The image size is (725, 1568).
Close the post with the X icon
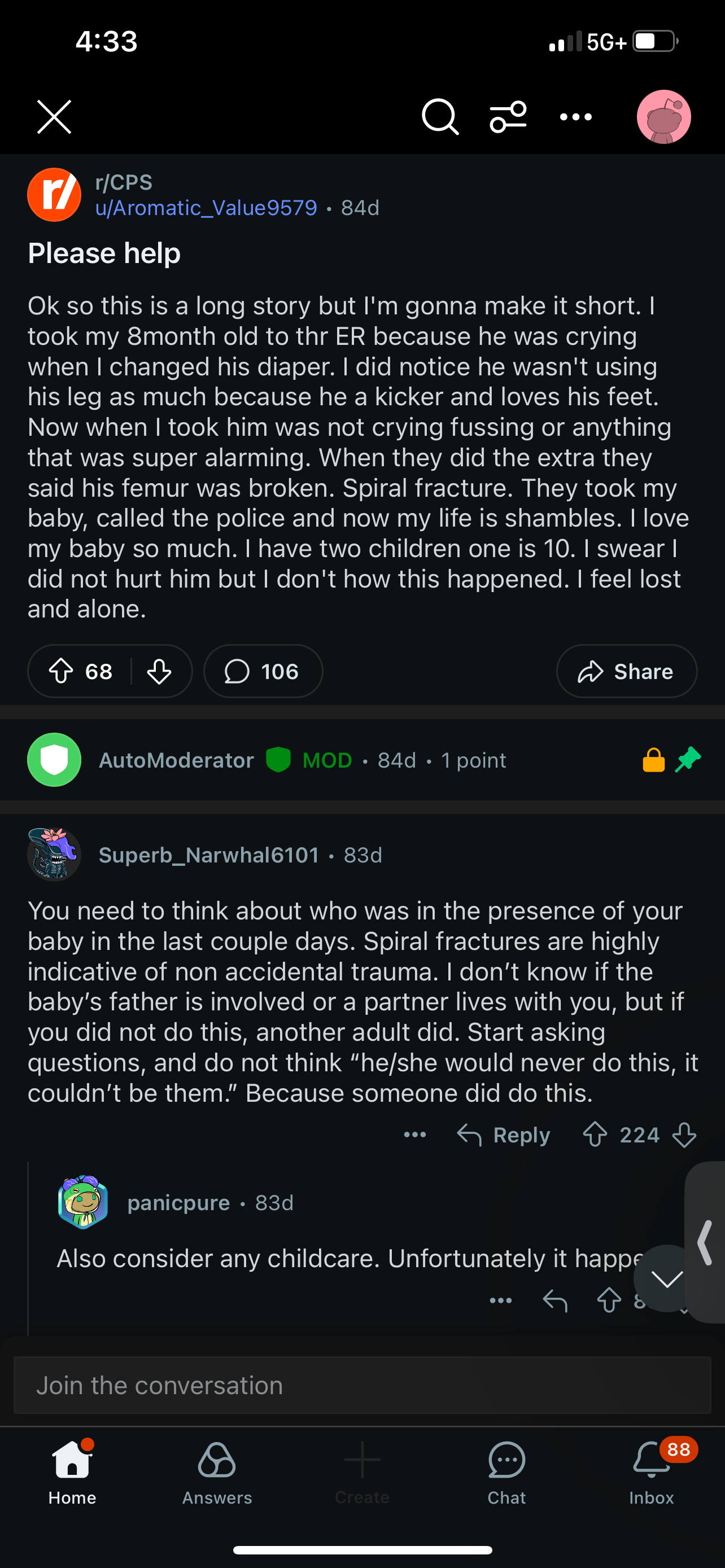point(54,117)
